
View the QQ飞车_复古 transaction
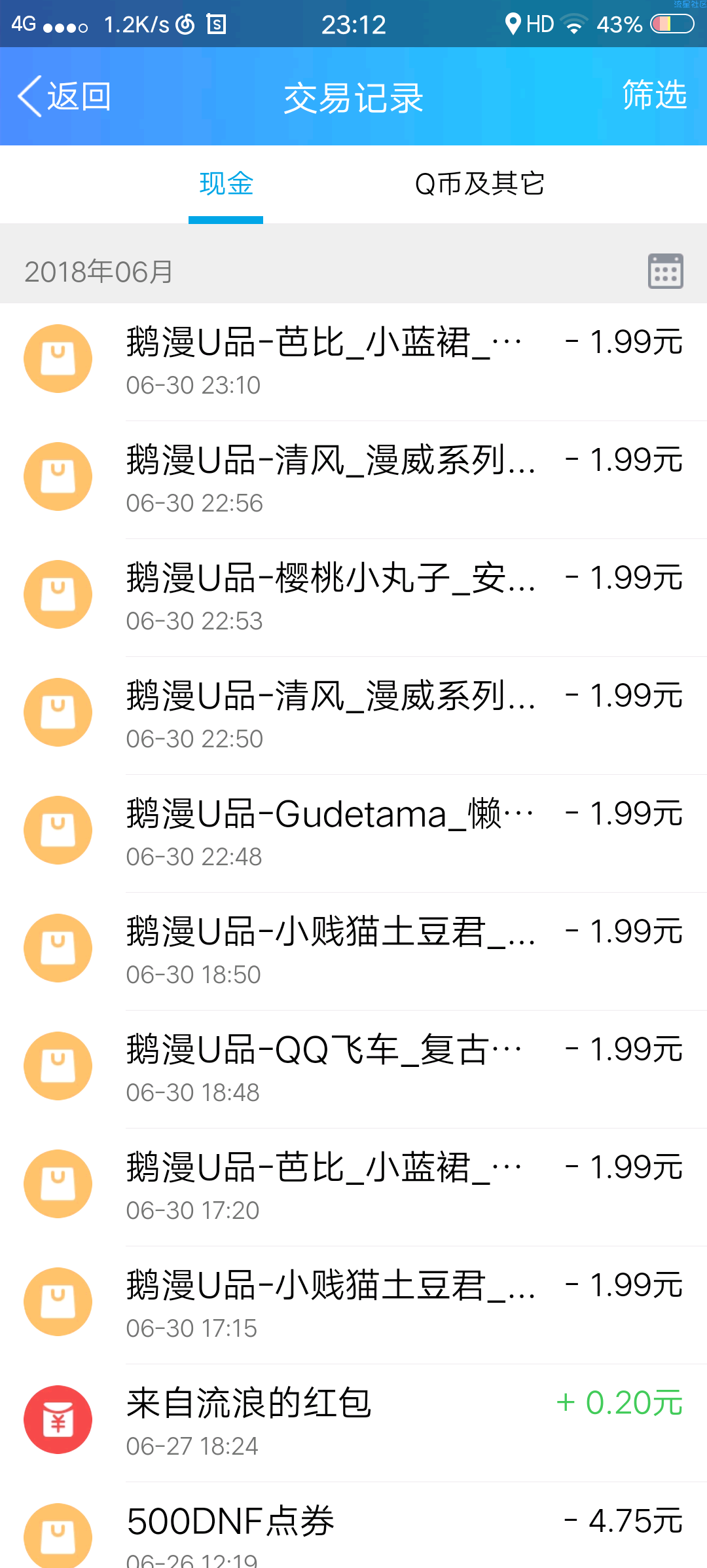click(353, 1069)
